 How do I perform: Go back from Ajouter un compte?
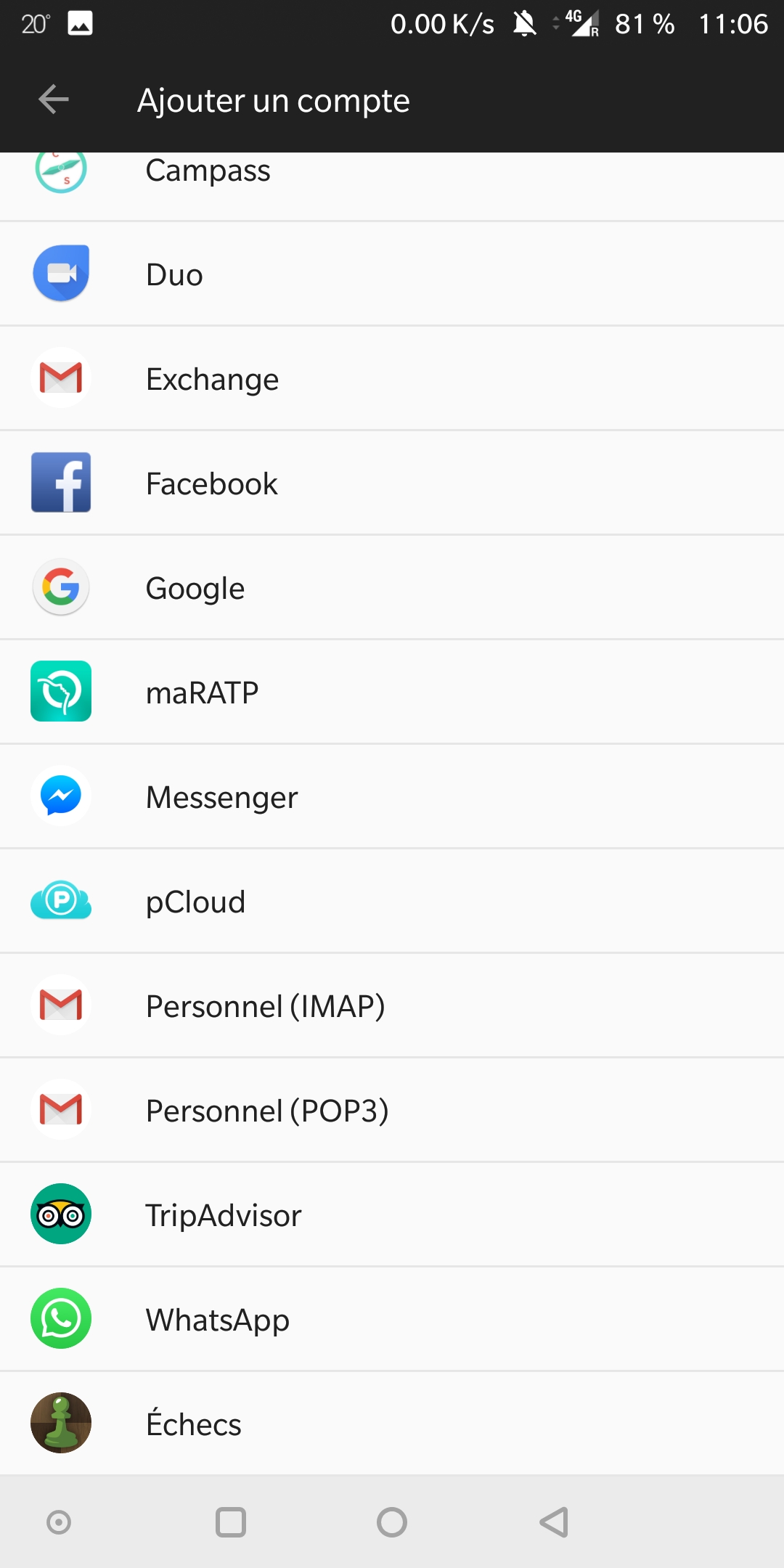(54, 99)
